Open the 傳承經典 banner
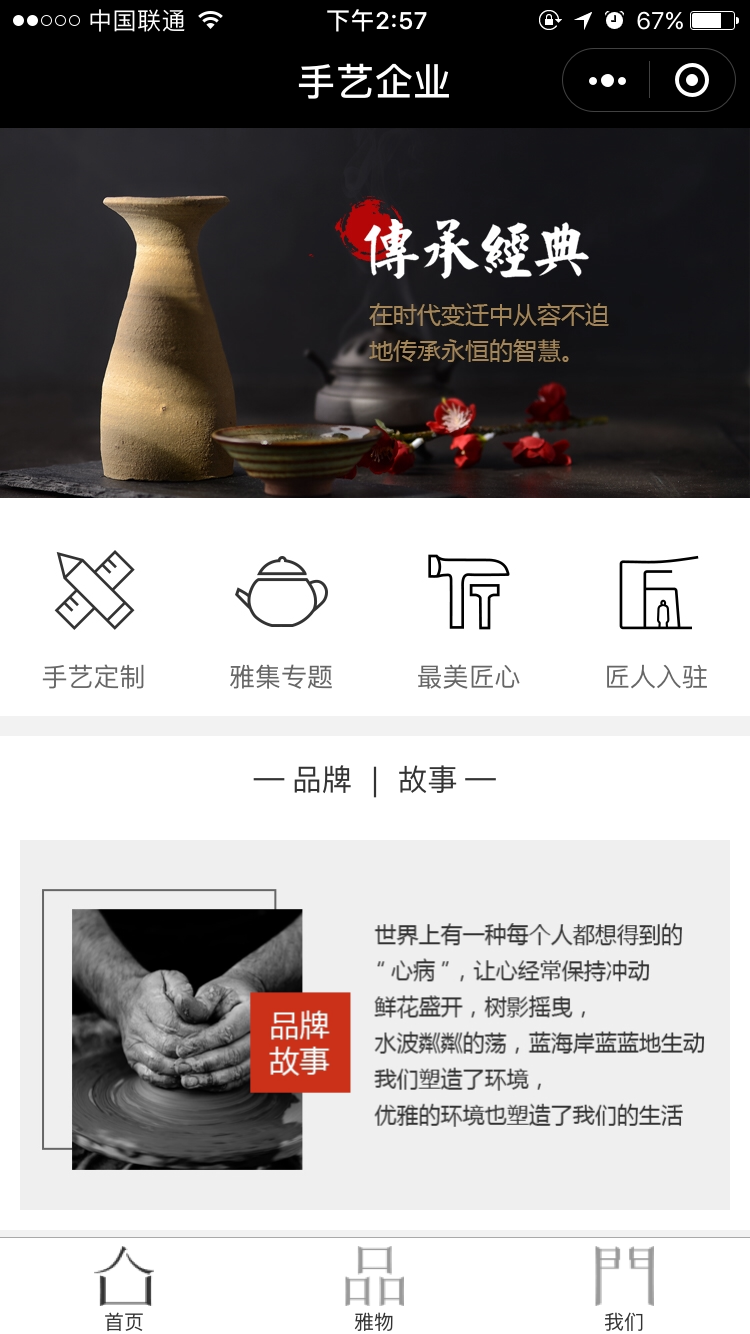 tap(375, 313)
